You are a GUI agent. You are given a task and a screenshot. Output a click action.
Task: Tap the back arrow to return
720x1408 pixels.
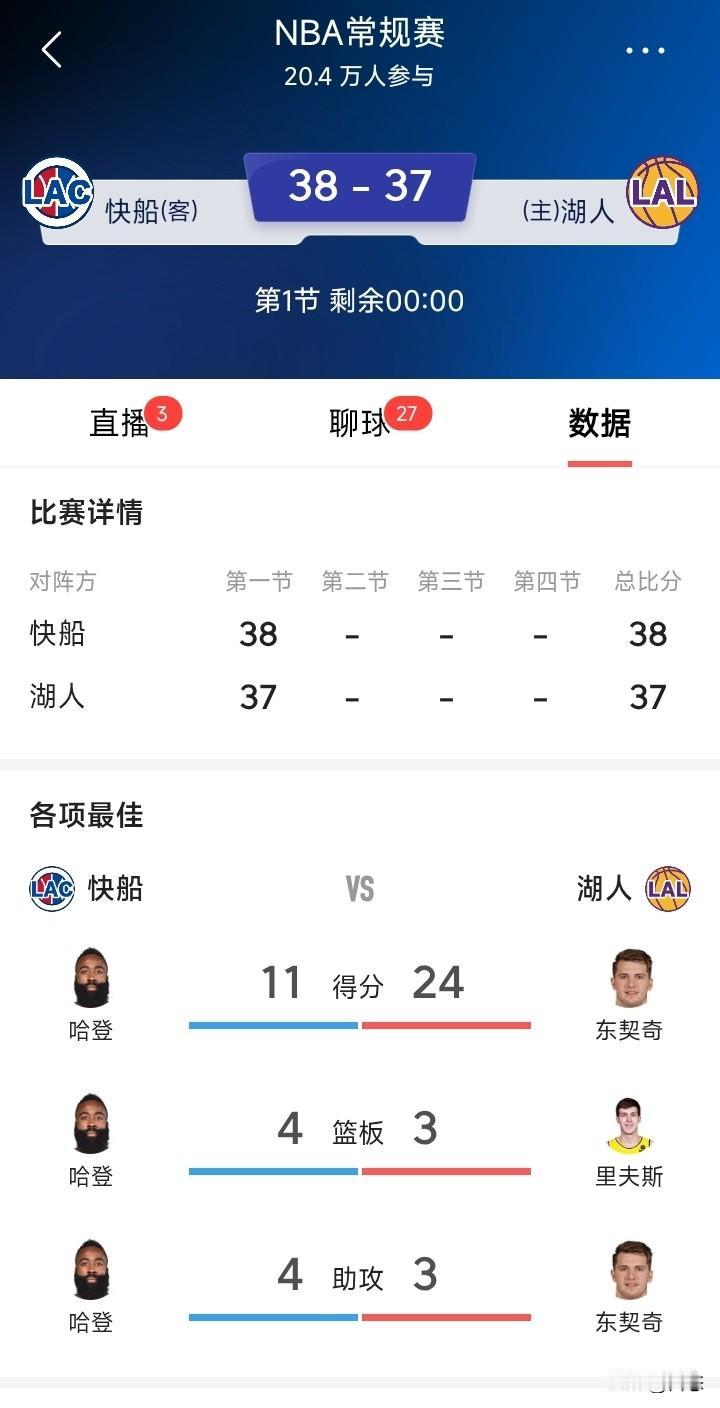pos(50,48)
